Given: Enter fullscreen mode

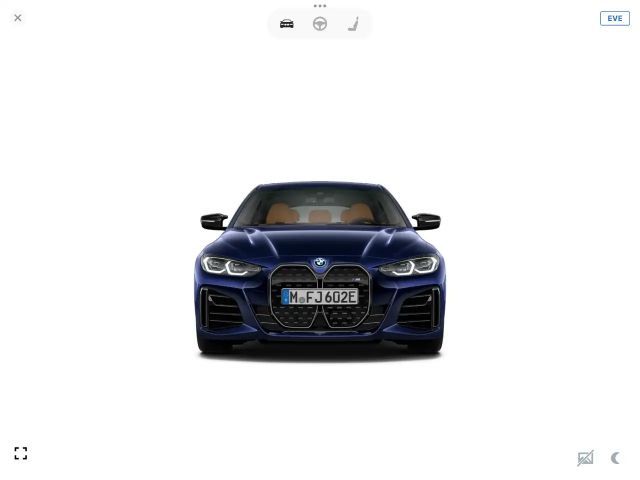Looking at the screenshot, I should click(21, 453).
